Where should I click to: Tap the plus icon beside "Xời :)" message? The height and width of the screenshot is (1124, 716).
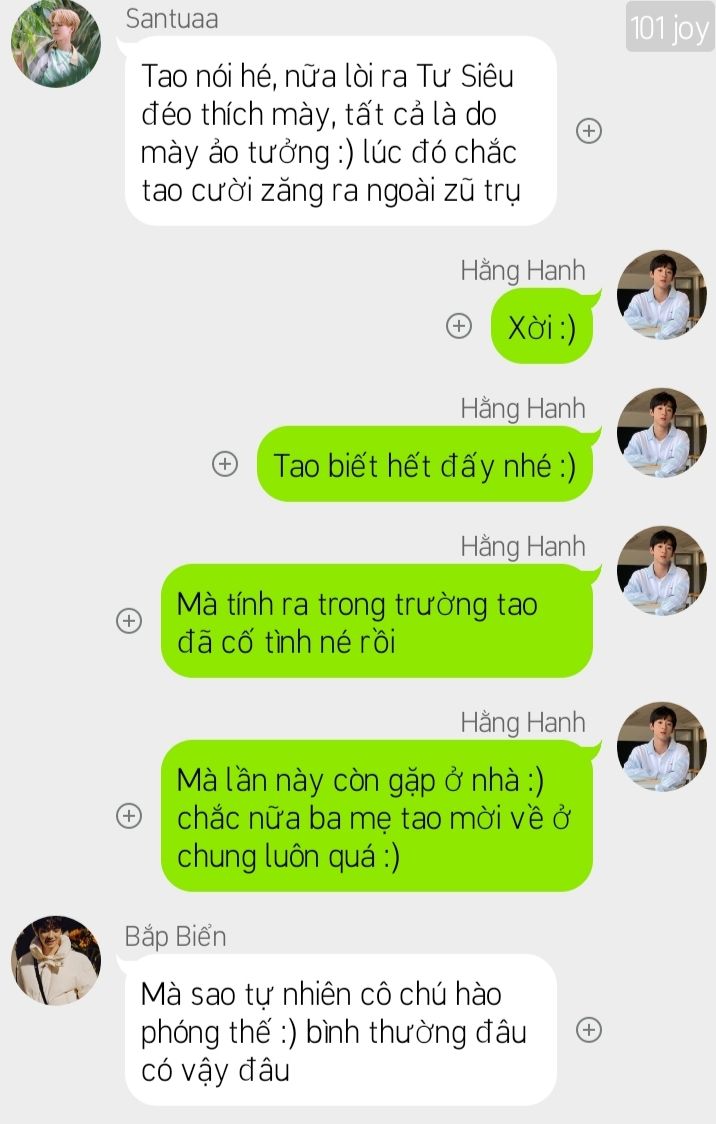[x=458, y=326]
